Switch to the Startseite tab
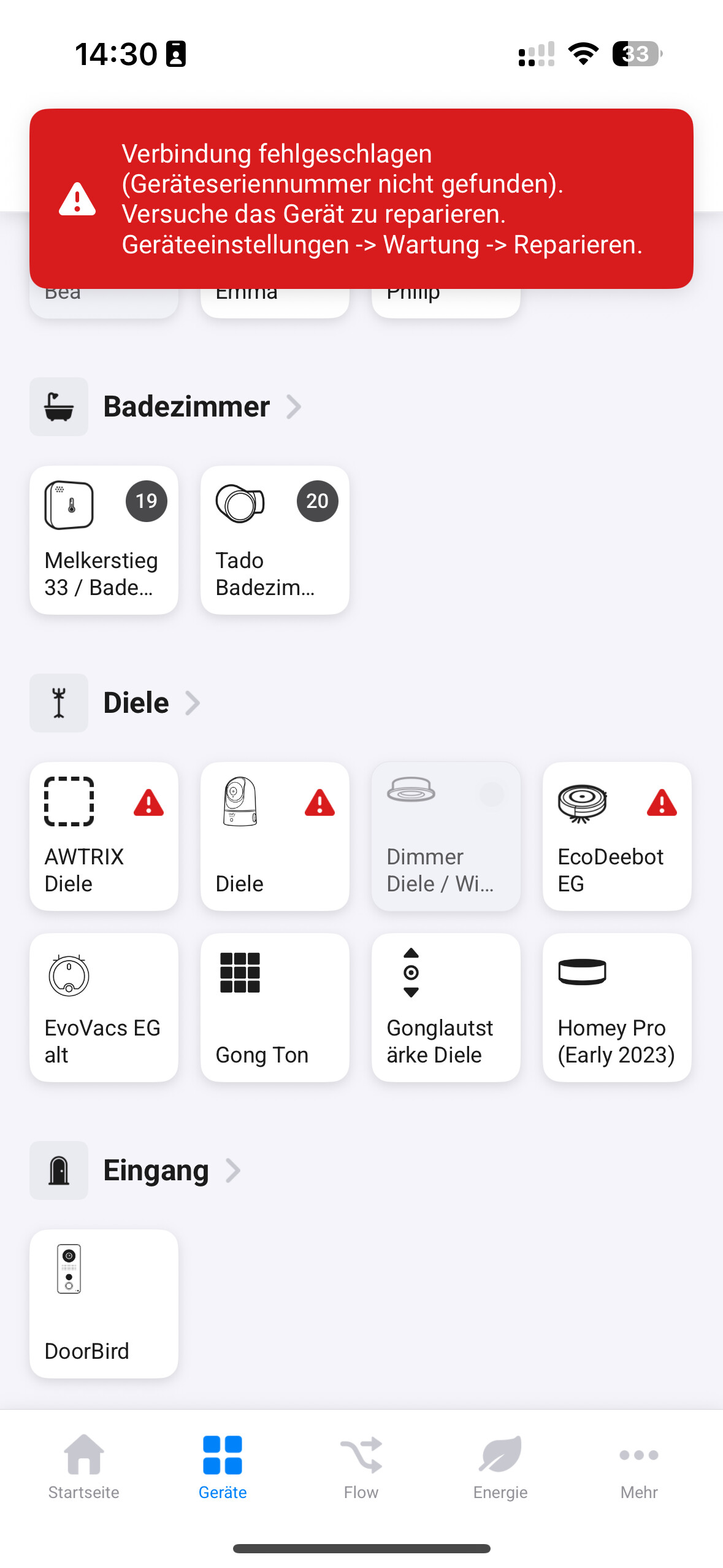 tap(84, 1467)
